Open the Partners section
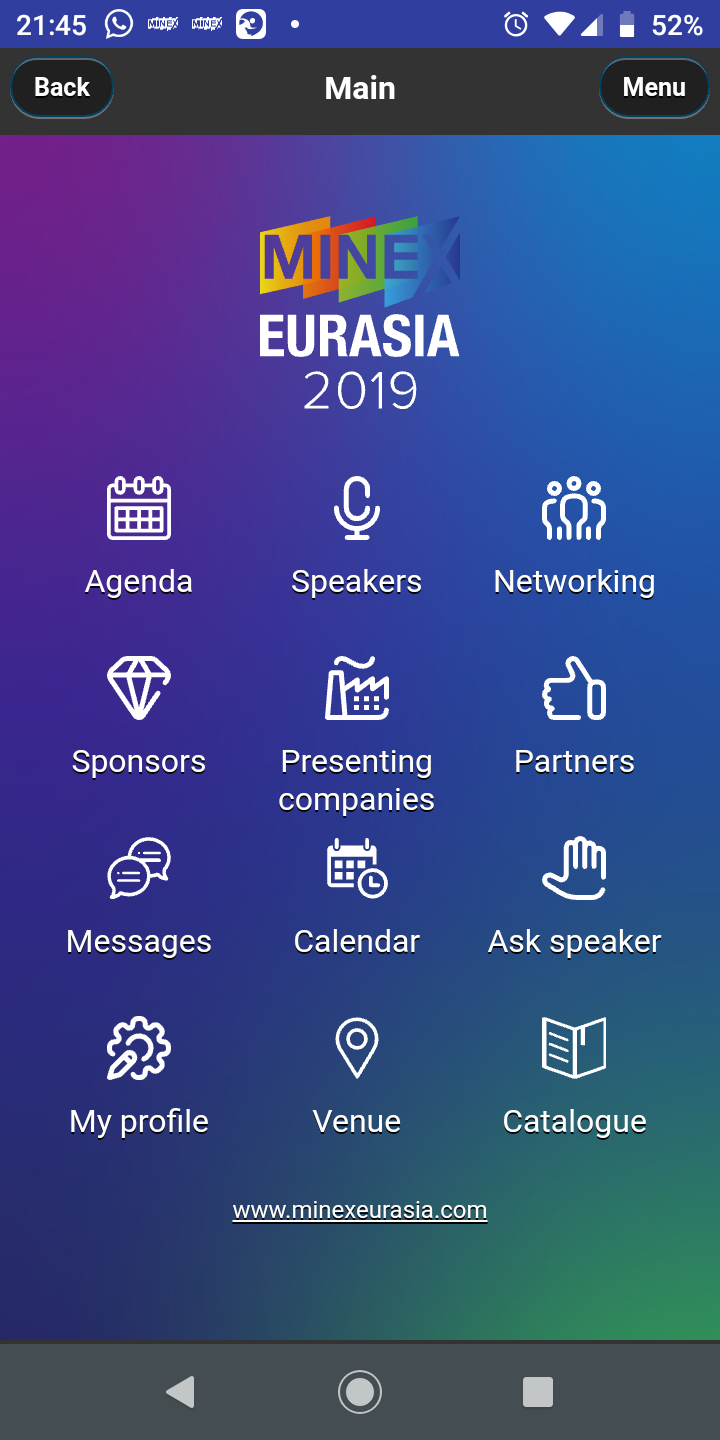This screenshot has height=1440, width=720. click(575, 717)
